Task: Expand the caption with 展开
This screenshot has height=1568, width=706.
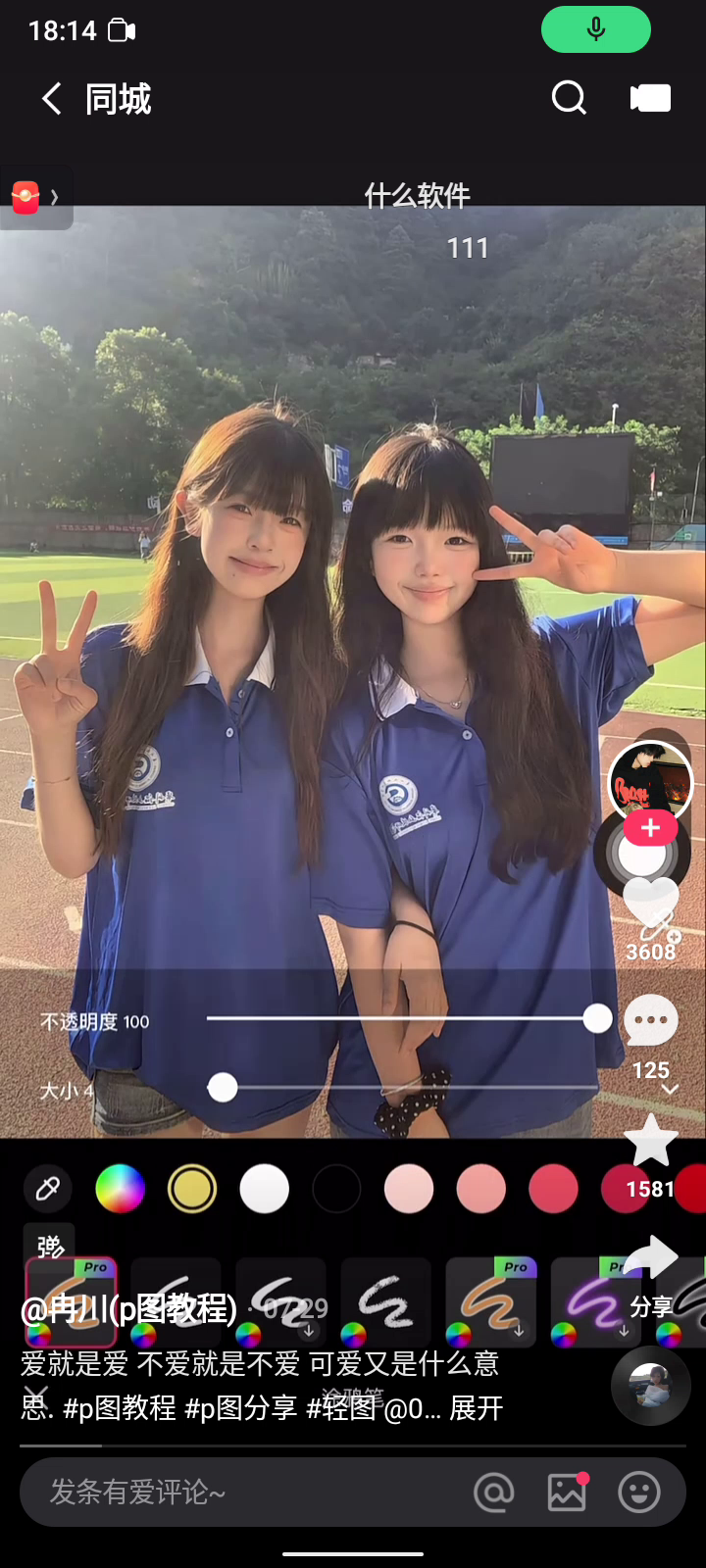Action: point(477,1409)
